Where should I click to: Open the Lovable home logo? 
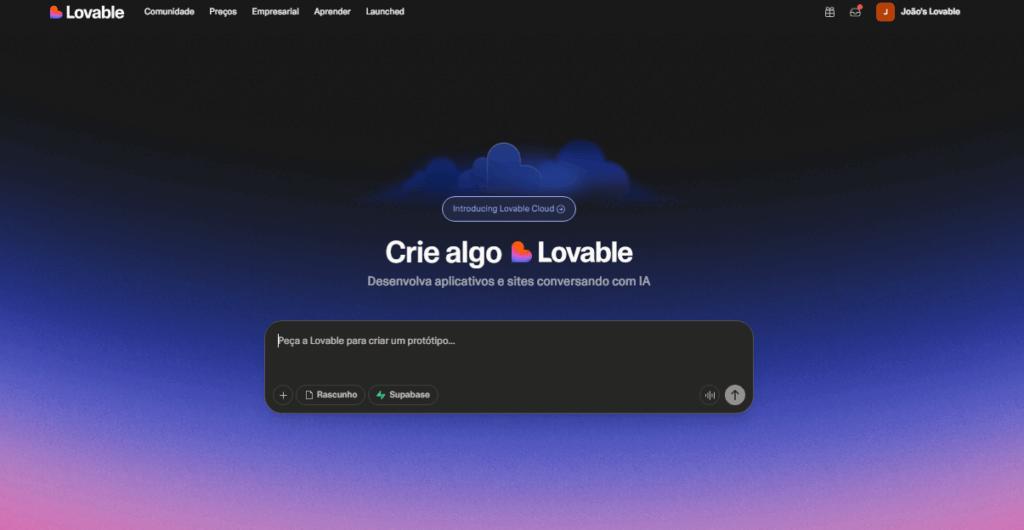[x=86, y=12]
